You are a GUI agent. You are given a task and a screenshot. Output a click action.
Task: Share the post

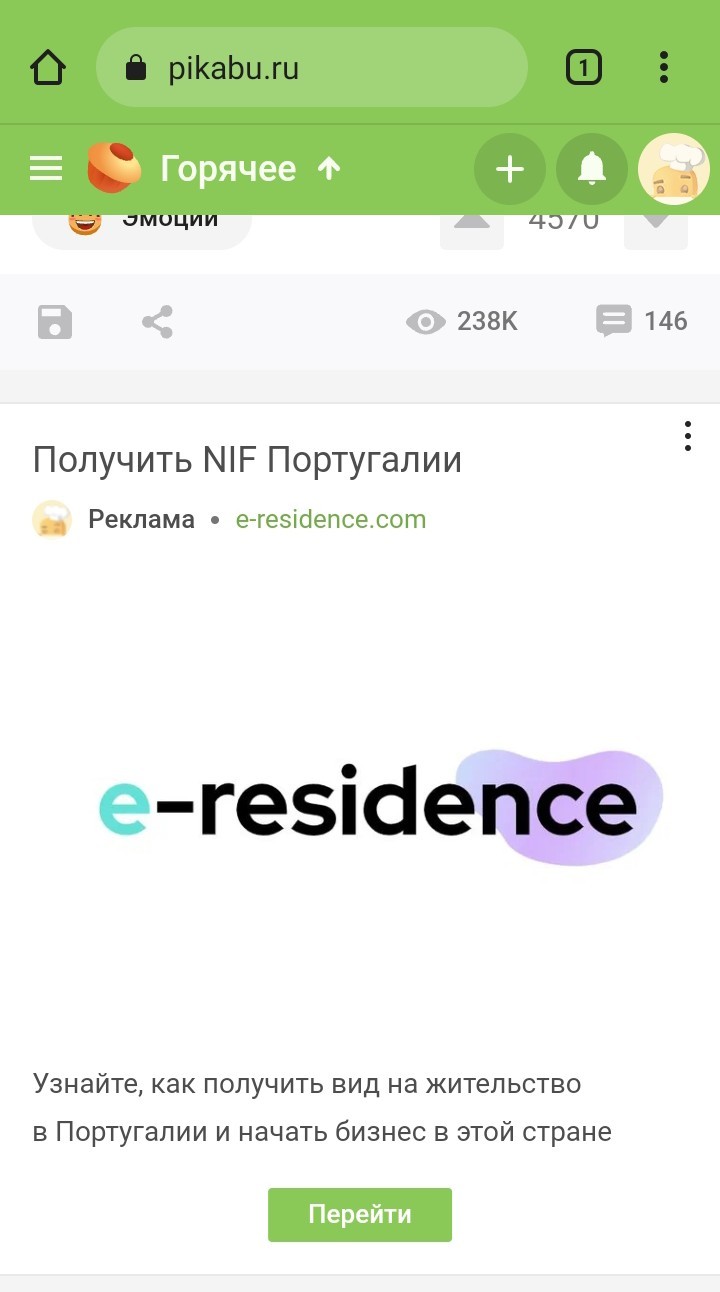pyautogui.click(x=157, y=322)
